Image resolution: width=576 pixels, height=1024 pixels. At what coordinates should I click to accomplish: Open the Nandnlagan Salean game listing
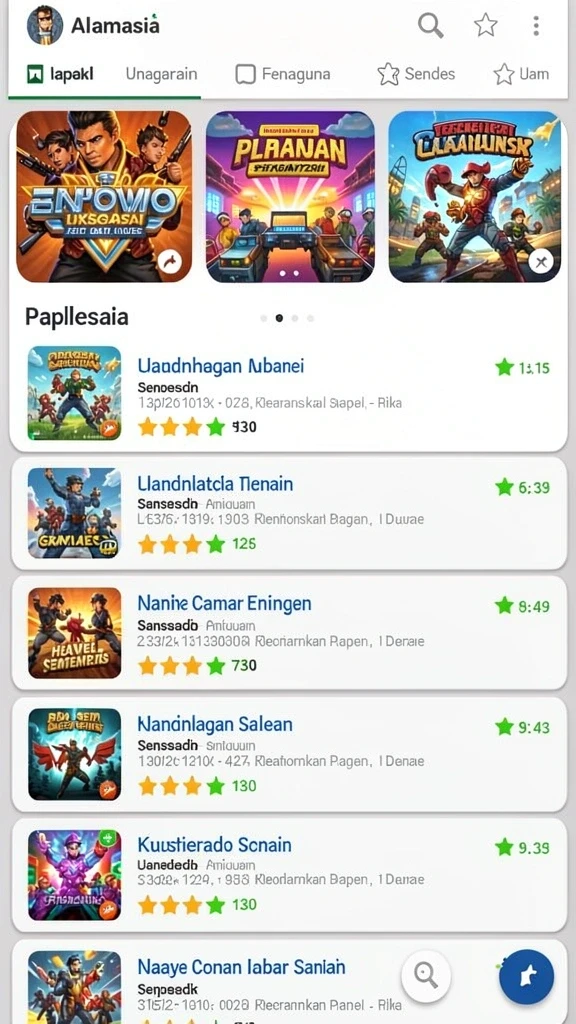click(288, 754)
